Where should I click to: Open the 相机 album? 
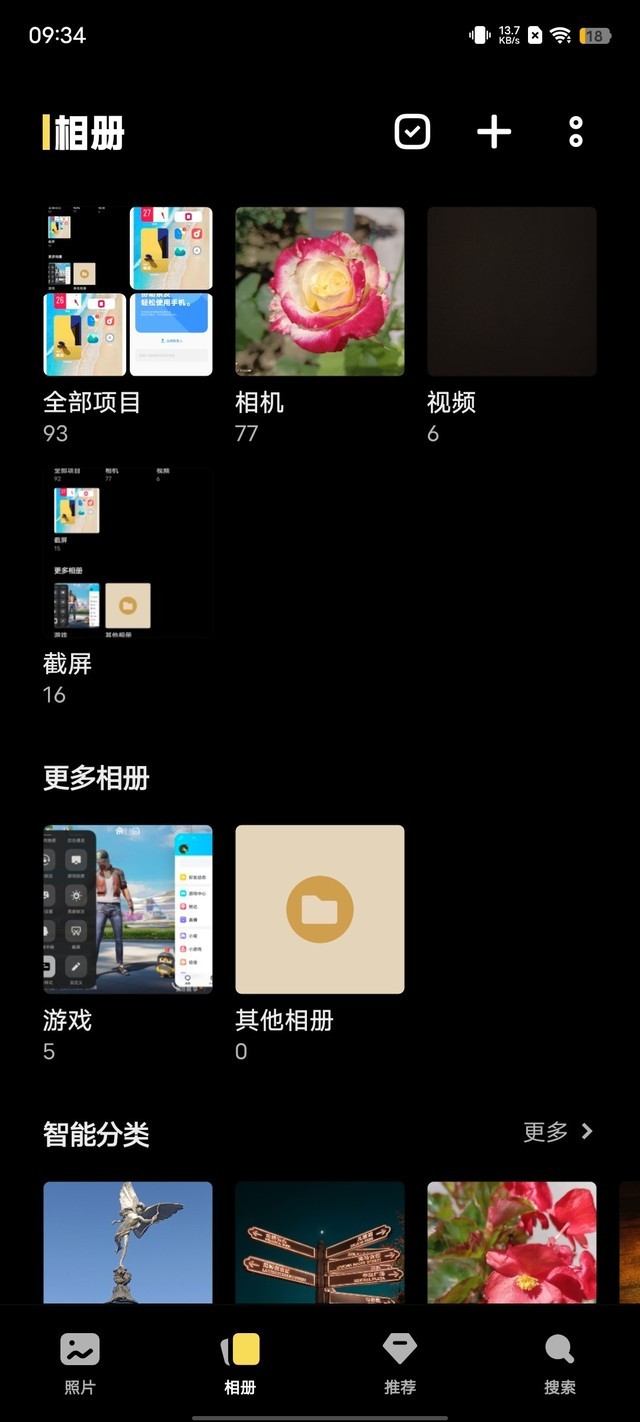[320, 291]
